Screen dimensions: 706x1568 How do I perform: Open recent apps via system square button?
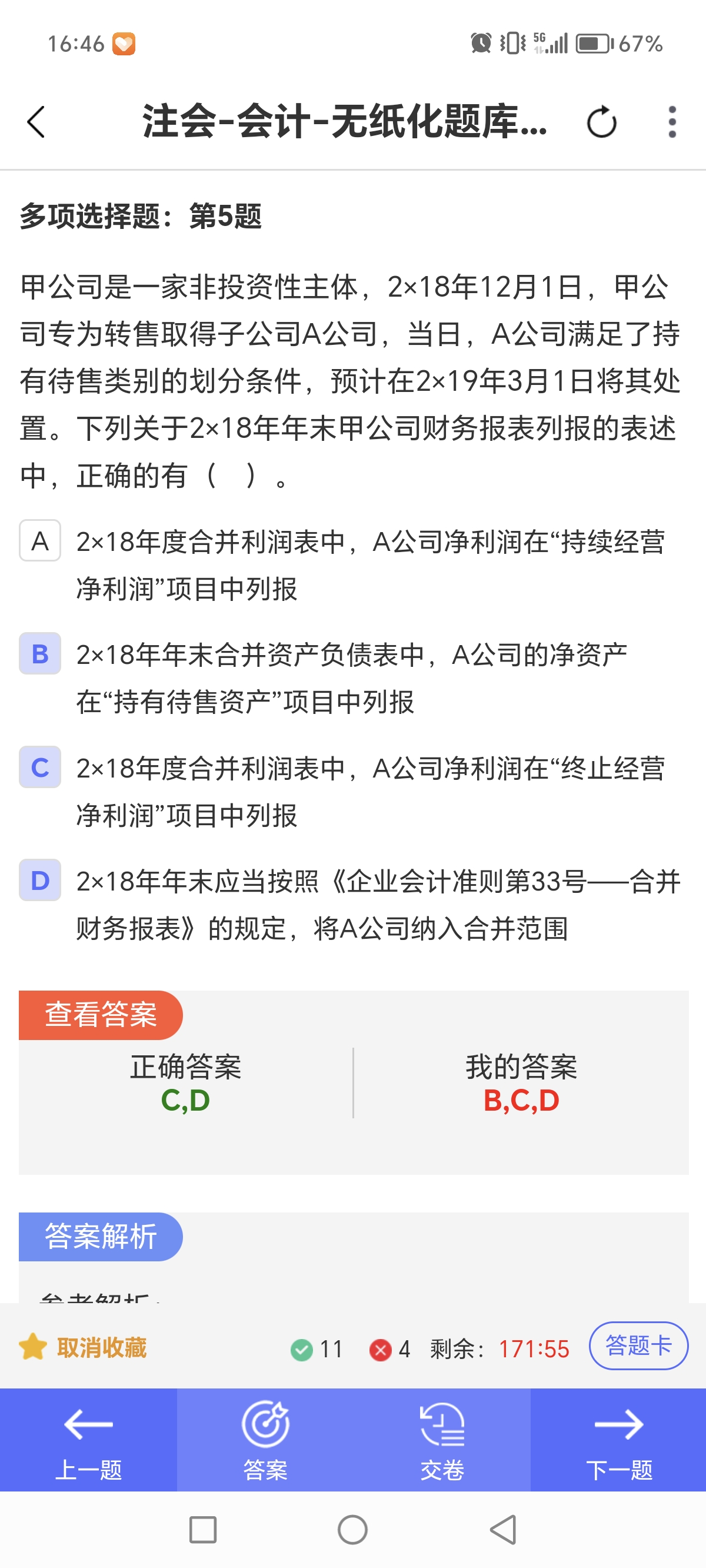[202, 1530]
